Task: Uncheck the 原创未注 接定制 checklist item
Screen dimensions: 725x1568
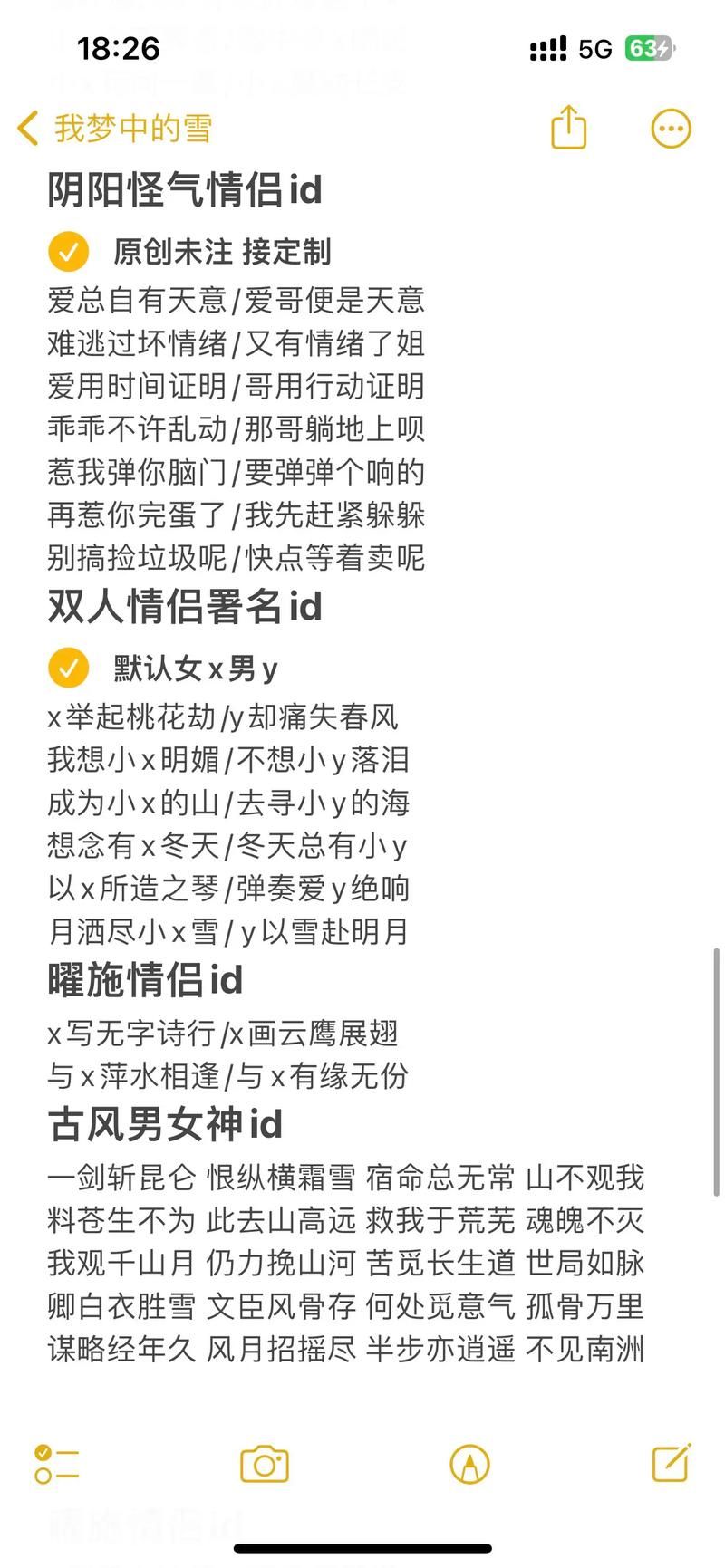Action: 68,253
